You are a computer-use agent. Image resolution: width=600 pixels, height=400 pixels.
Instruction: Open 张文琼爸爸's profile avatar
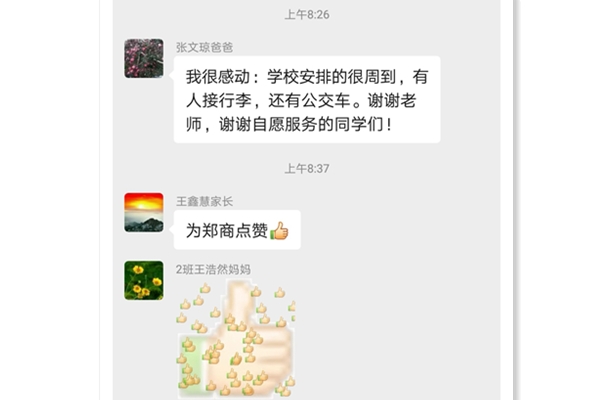click(x=144, y=59)
